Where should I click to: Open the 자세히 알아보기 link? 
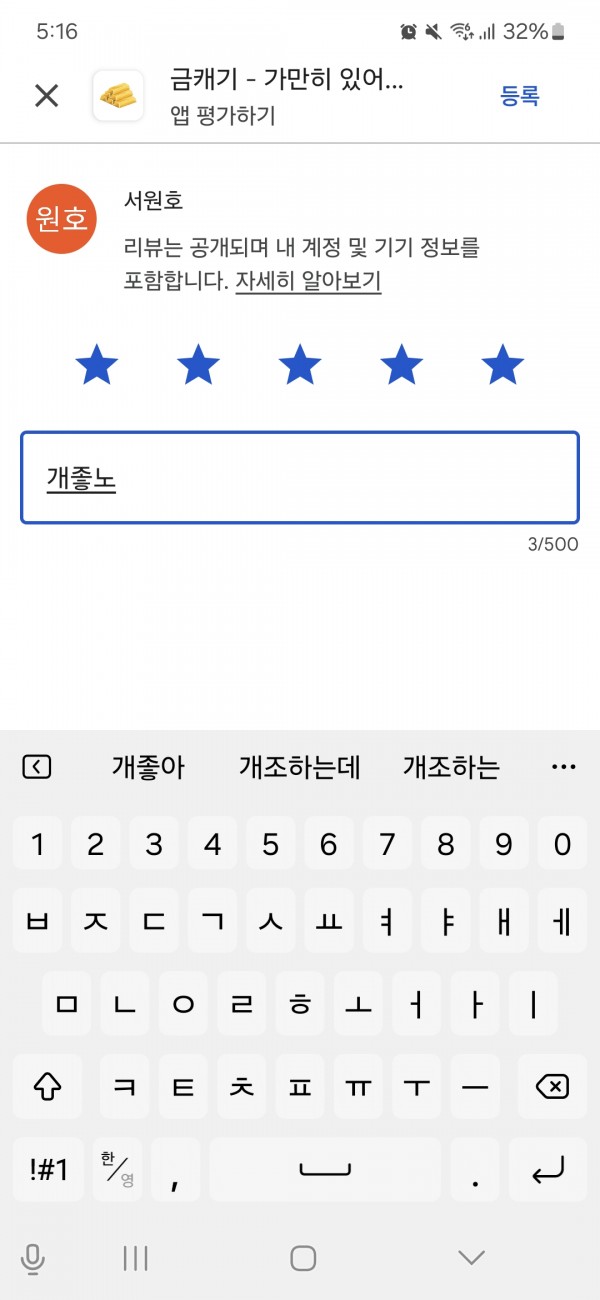pos(308,282)
